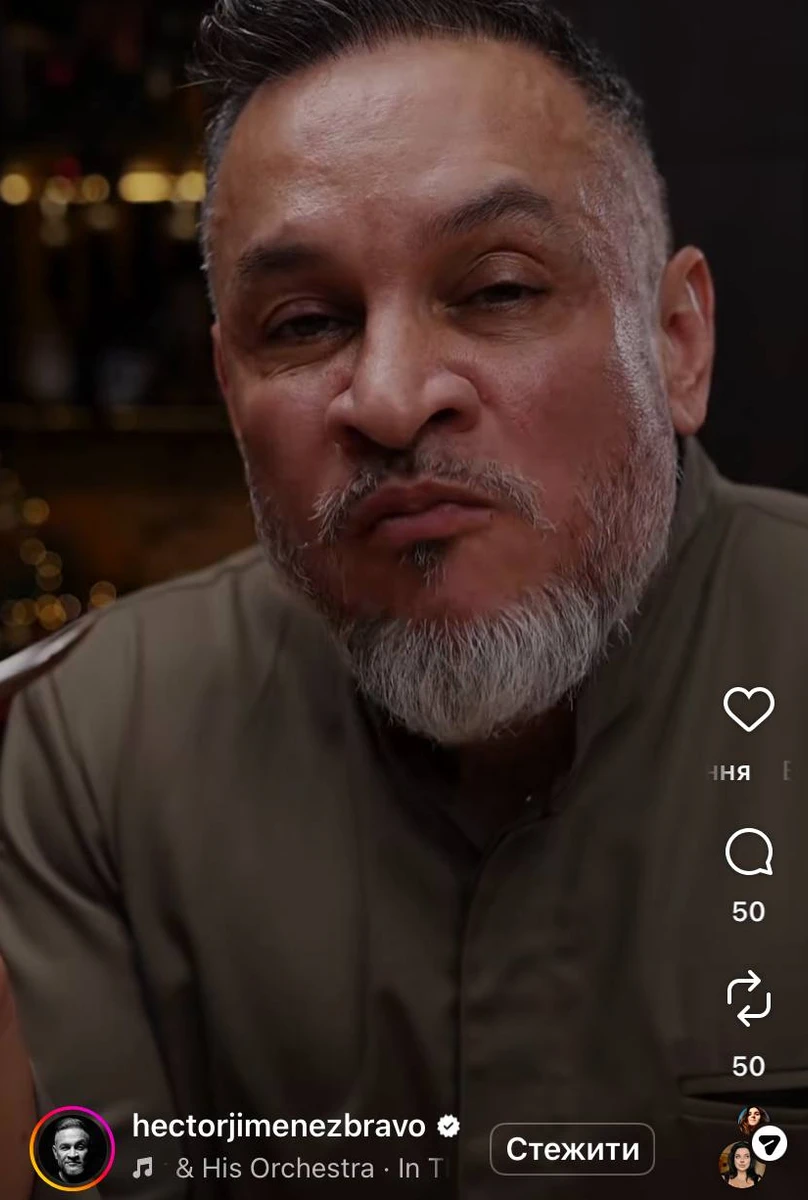Screen dimensions: 808x1200
Task: Tap the Стежити follow button
Action: click(x=572, y=1149)
